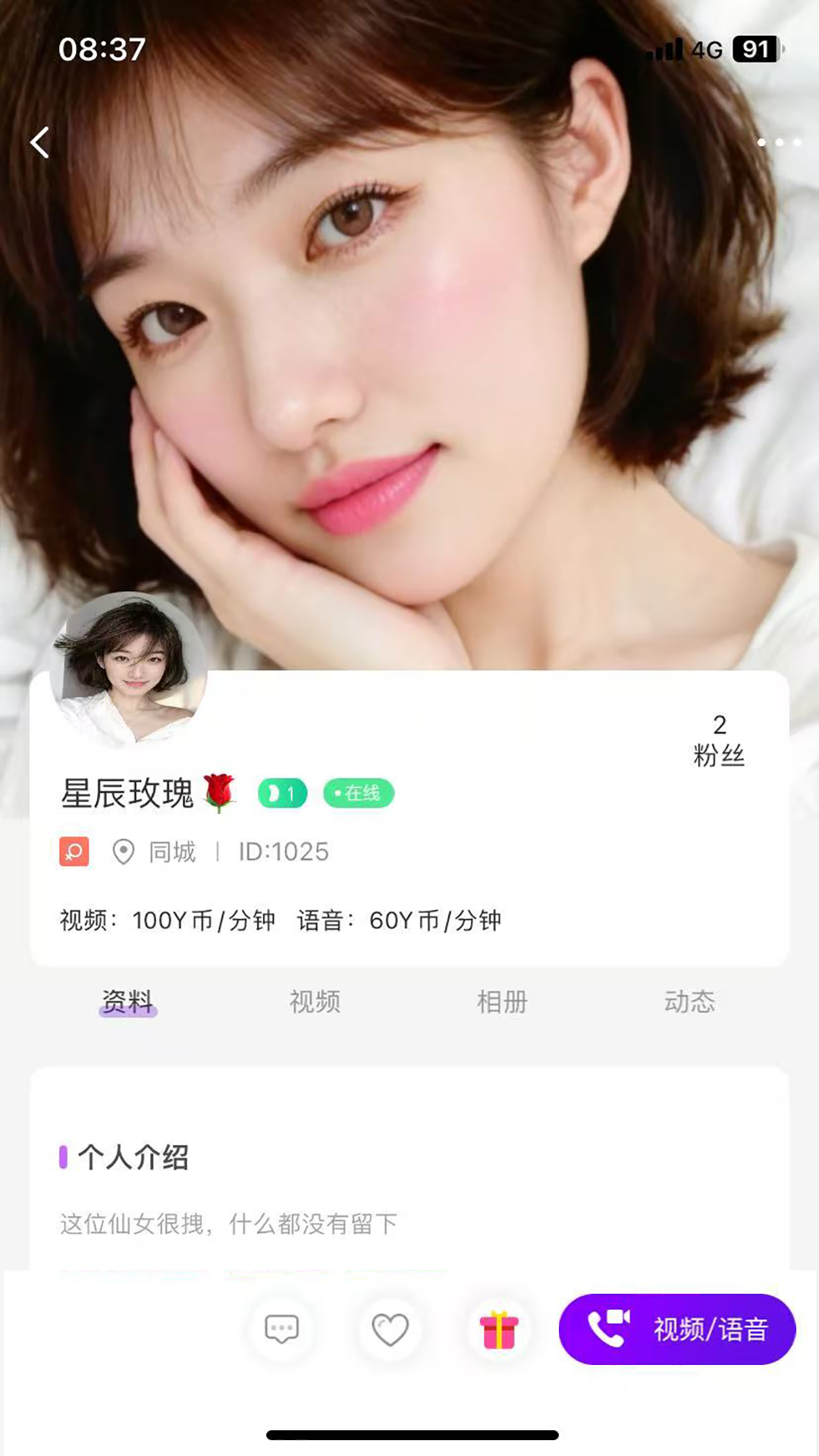Open the 资料 tab details

[127, 1001]
